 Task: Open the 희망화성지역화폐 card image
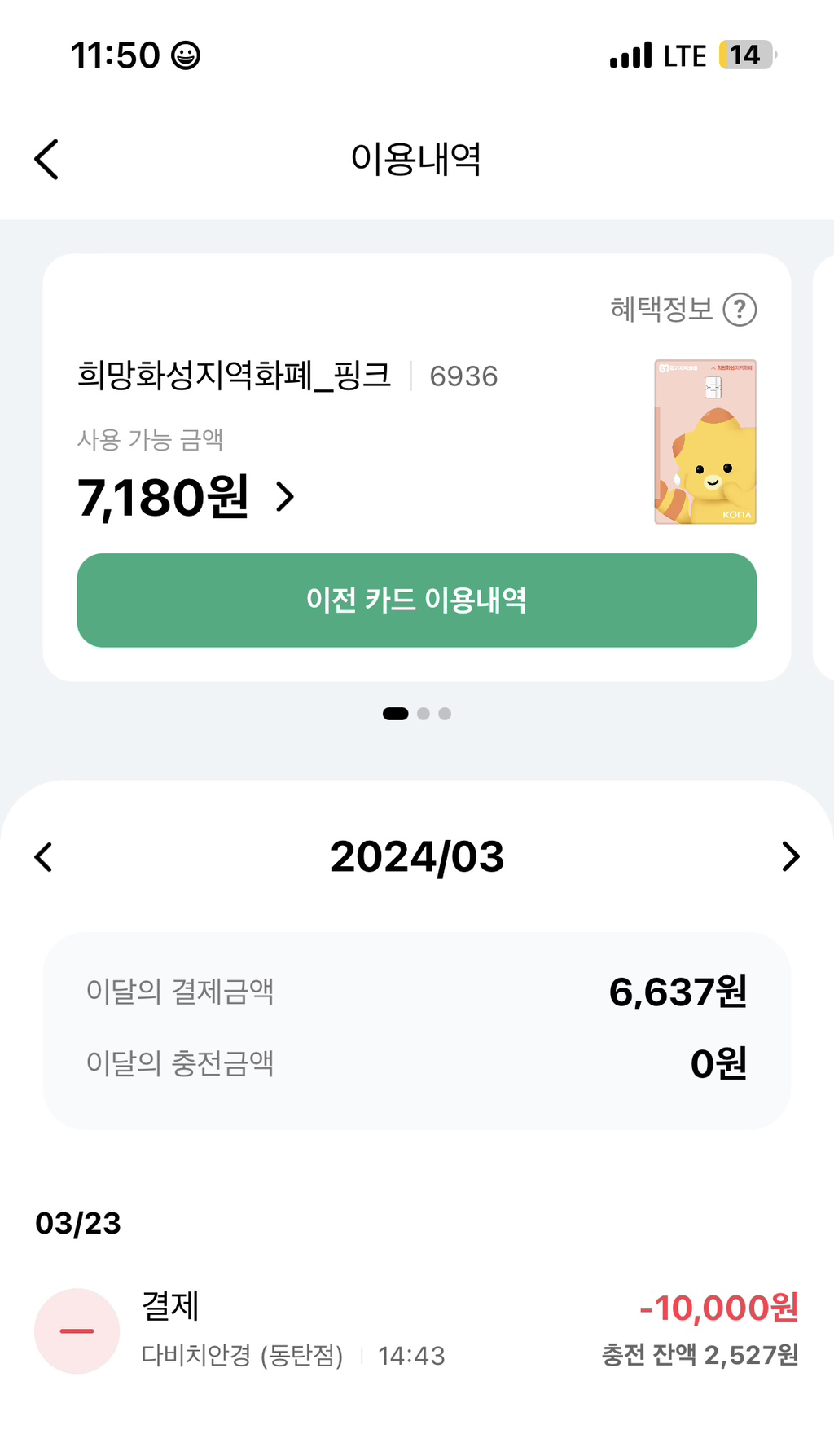(705, 442)
